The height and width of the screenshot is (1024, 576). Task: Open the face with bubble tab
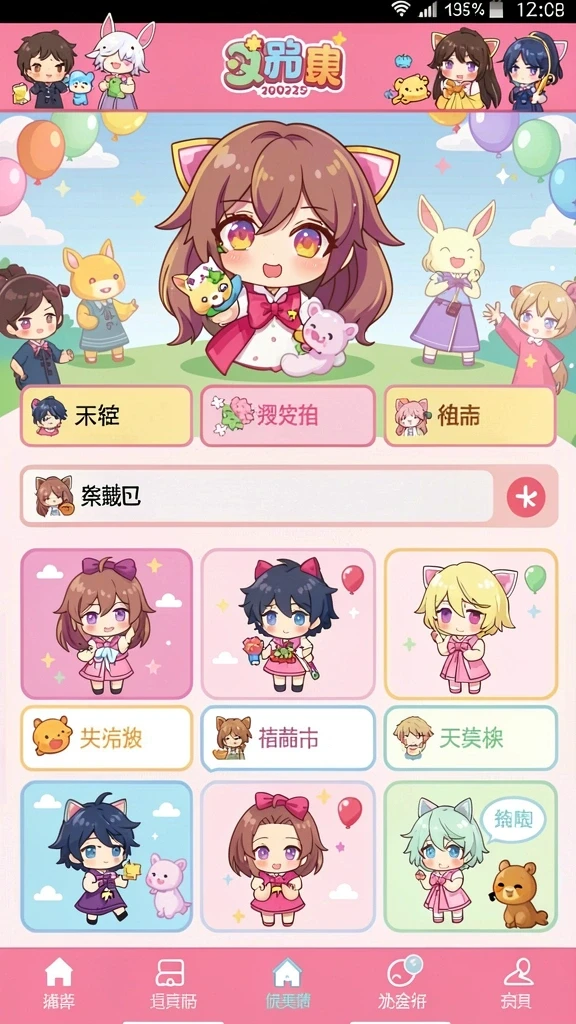(404, 984)
